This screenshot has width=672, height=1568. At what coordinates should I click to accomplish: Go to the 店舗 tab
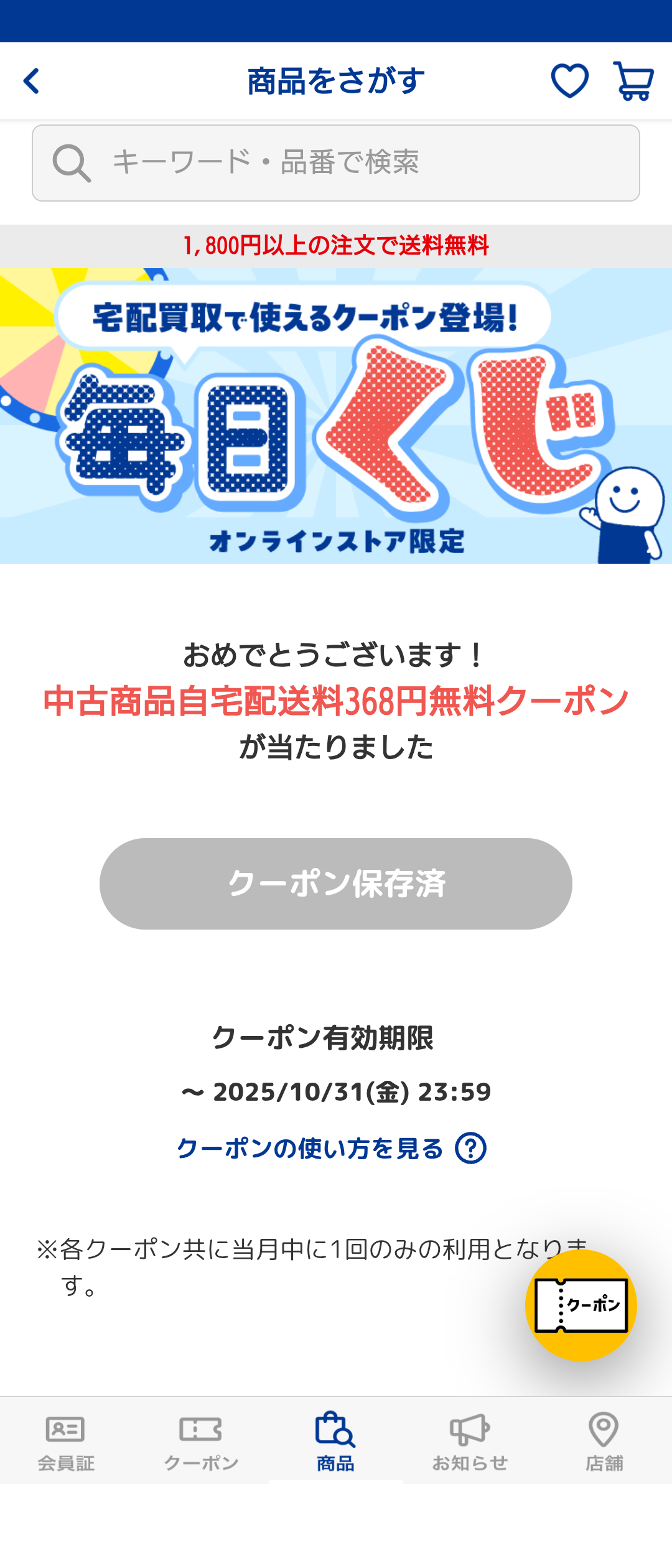point(604,1442)
